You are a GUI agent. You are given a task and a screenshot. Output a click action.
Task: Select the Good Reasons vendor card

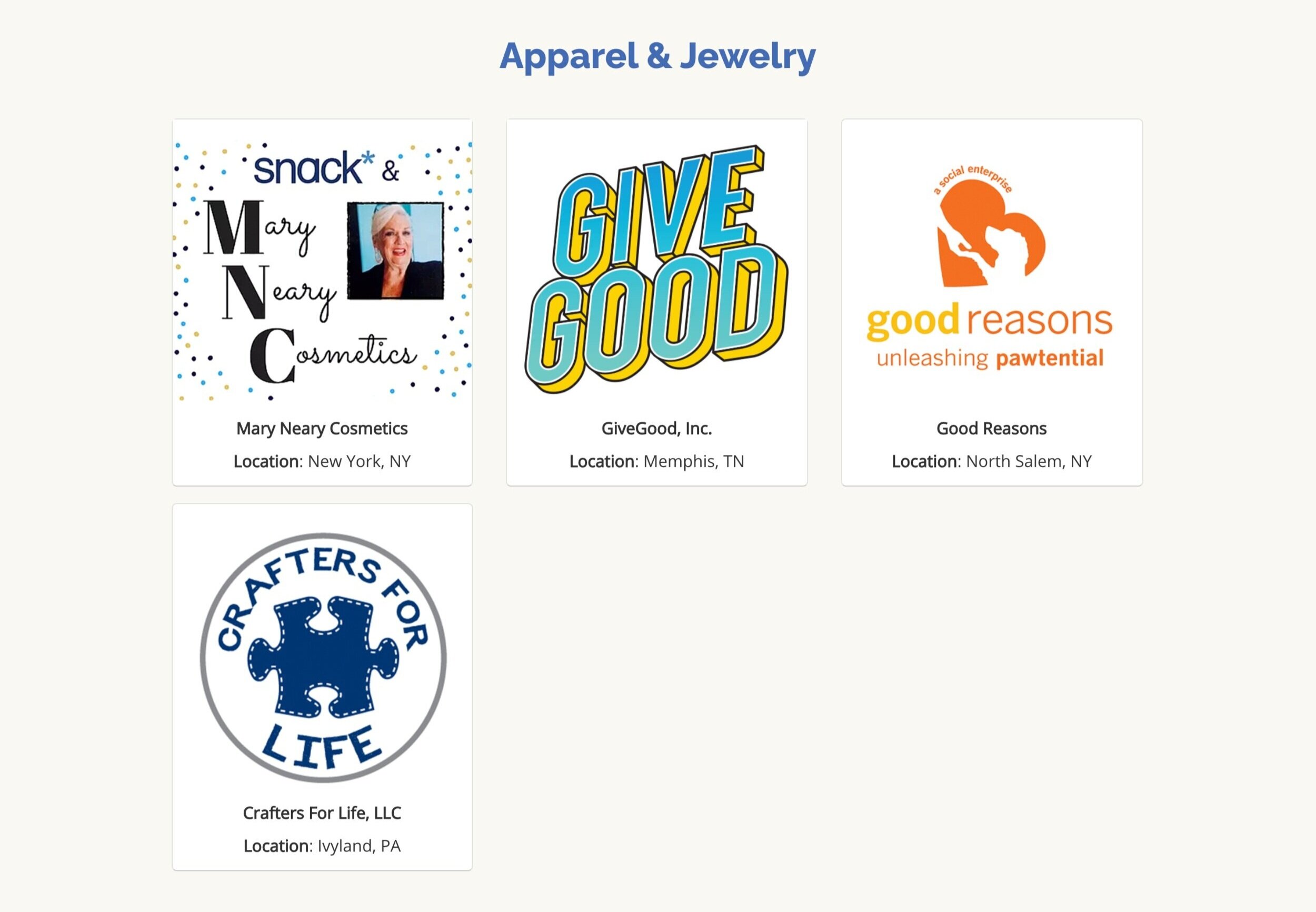[992, 302]
